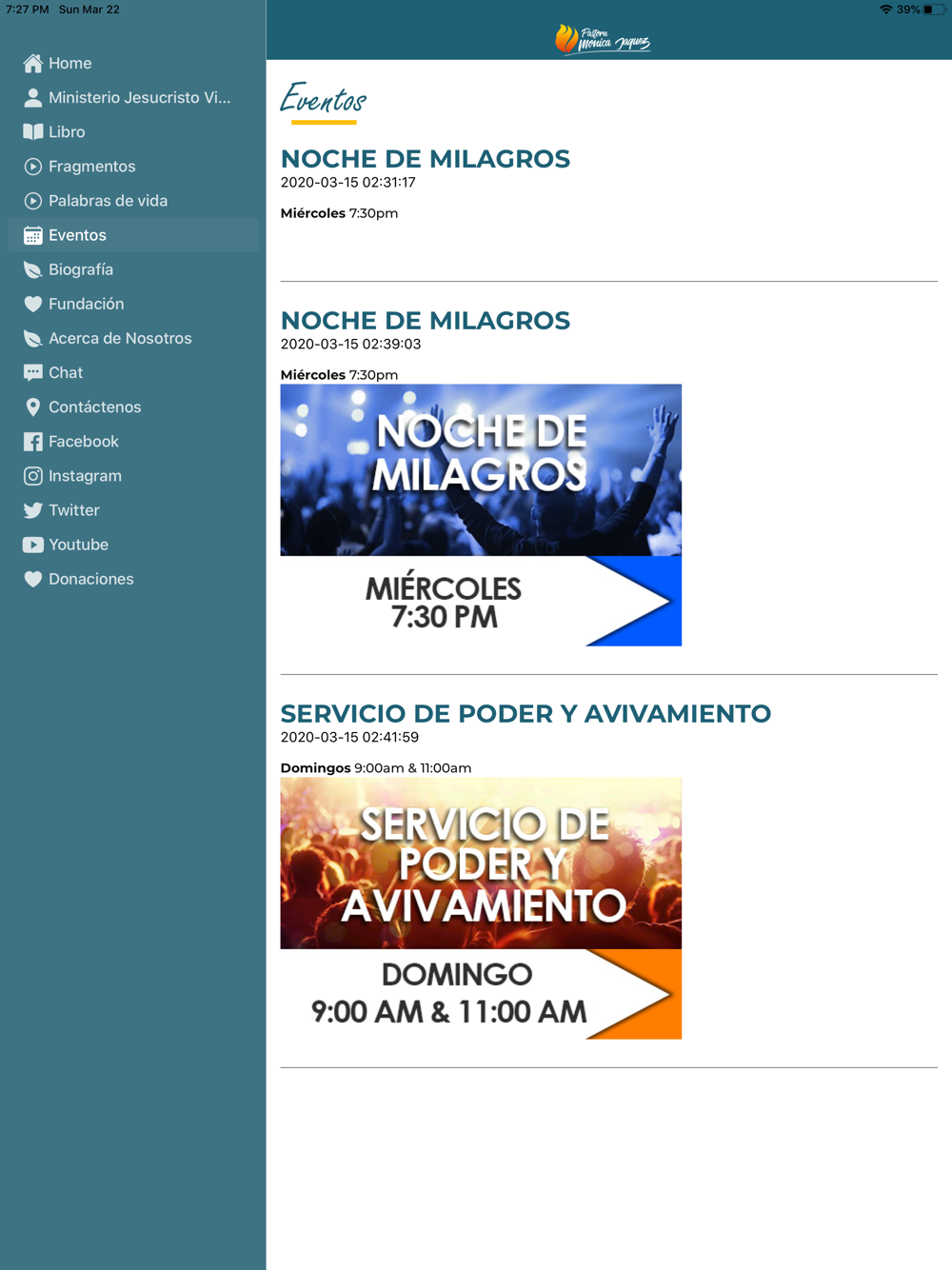Image resolution: width=952 pixels, height=1270 pixels.
Task: Open Ministerio Jesucristo Vi... menu item
Action: (132, 97)
